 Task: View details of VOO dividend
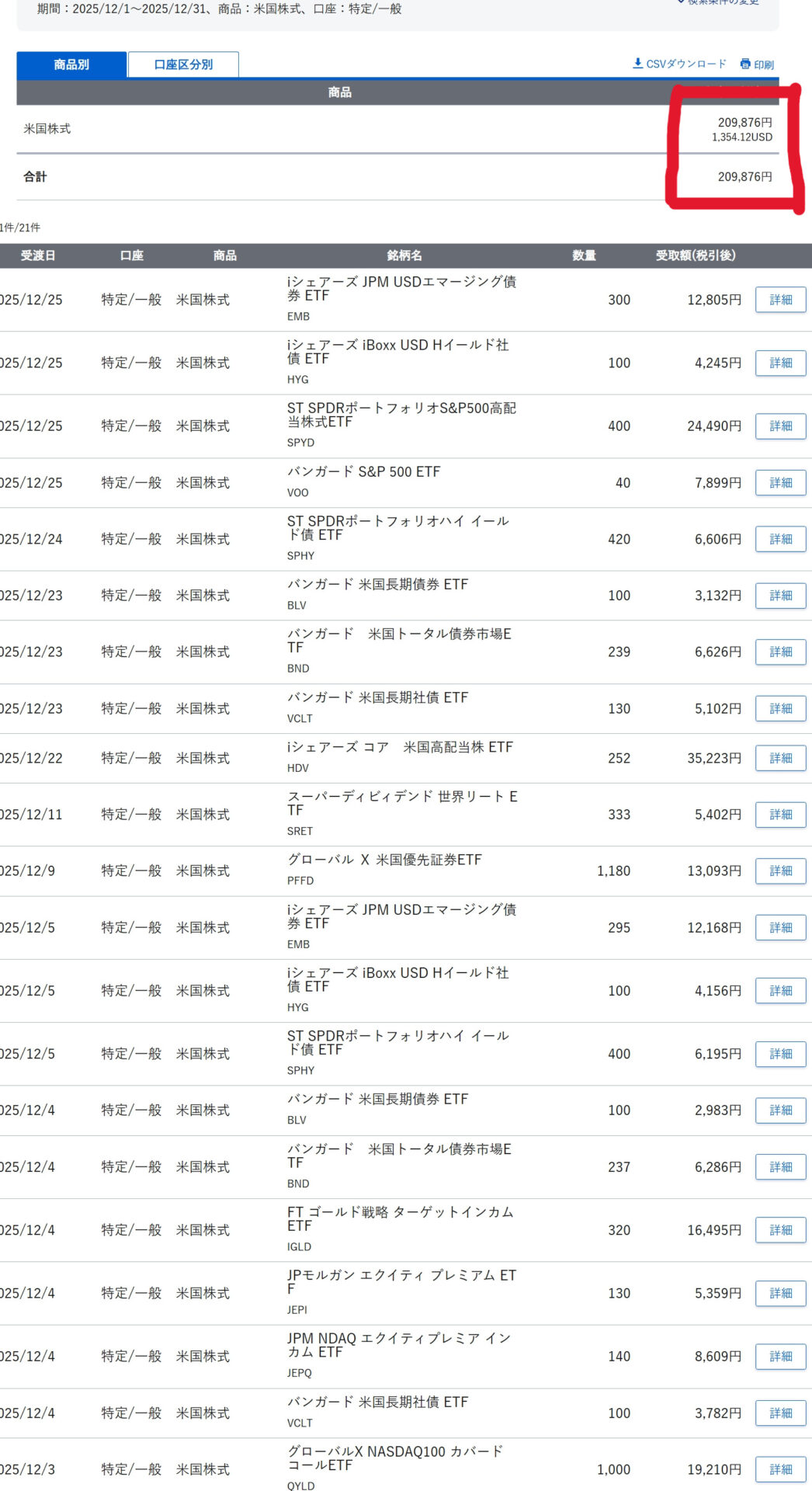pos(780,482)
